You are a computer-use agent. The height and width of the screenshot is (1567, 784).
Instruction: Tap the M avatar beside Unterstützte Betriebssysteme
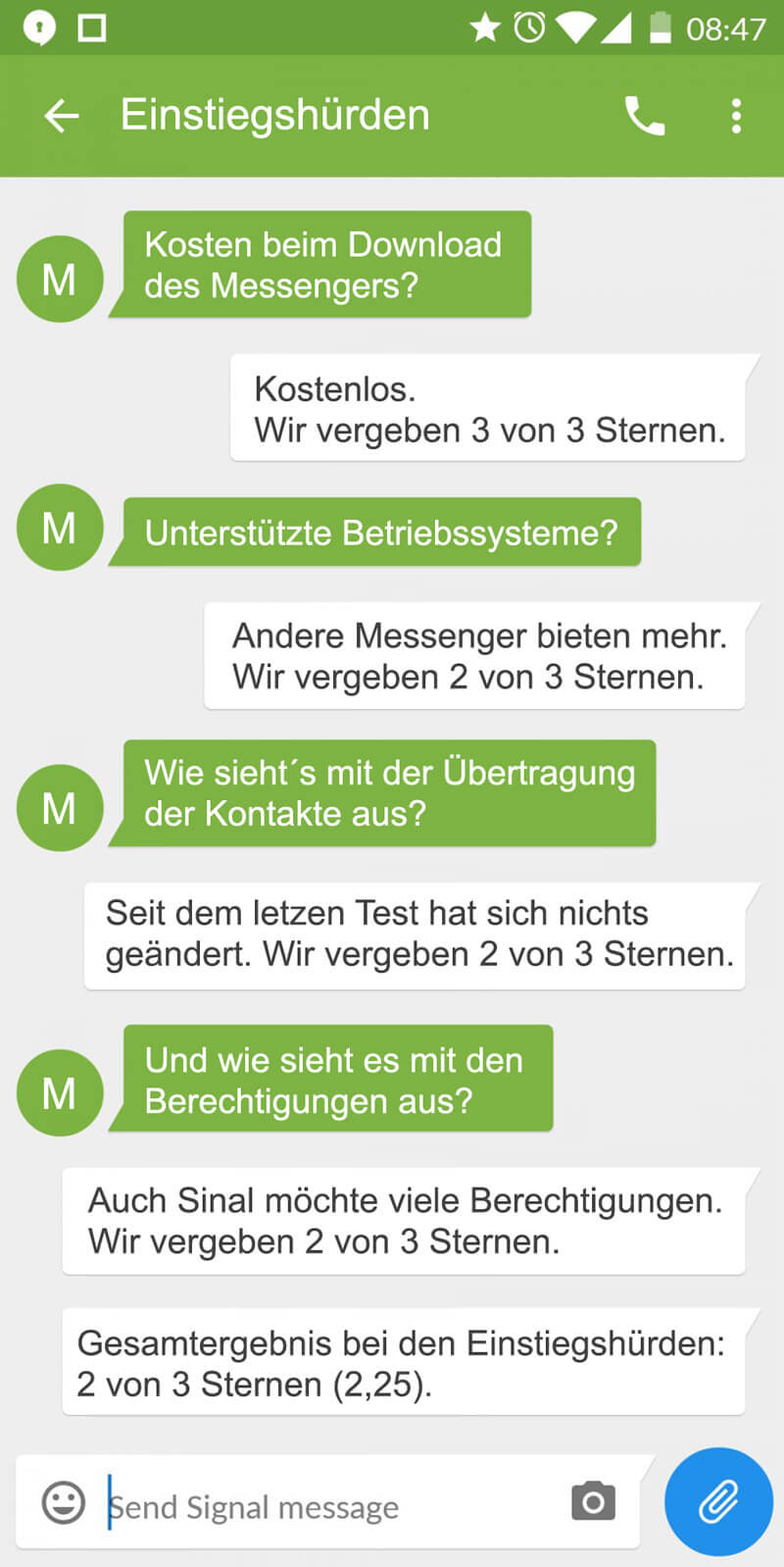(x=60, y=528)
